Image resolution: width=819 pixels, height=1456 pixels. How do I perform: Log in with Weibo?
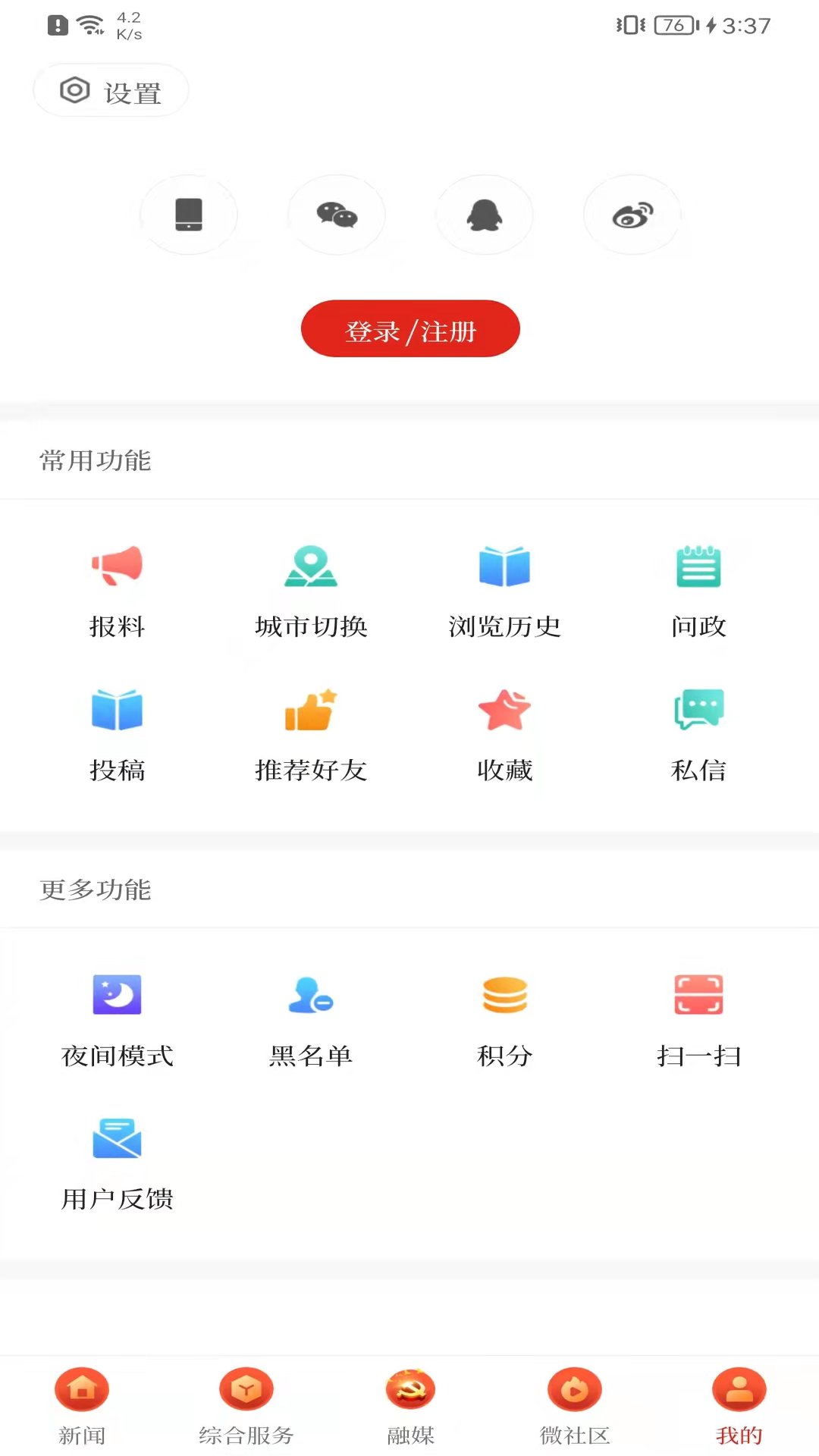click(632, 214)
